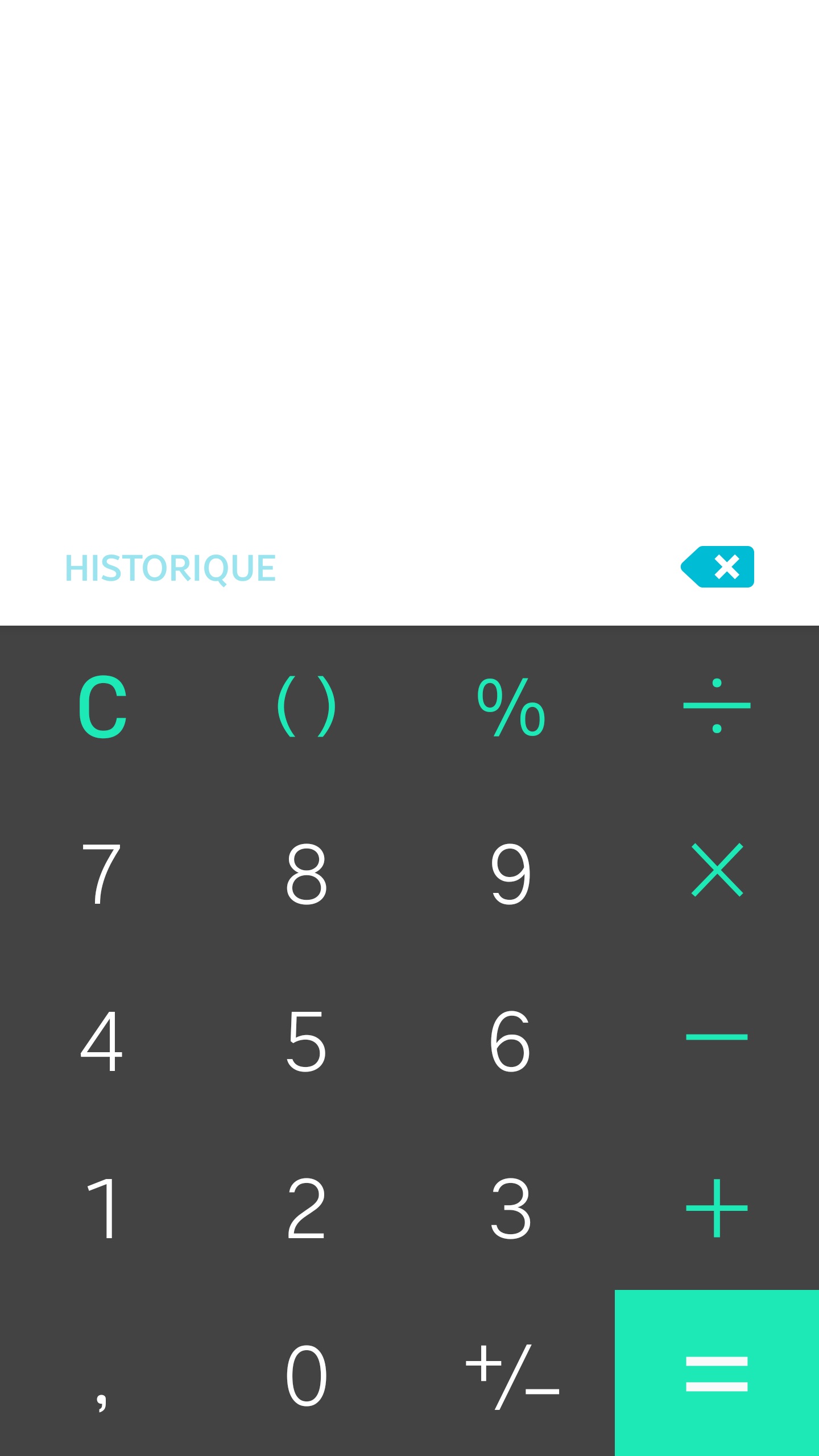819x1456 pixels.
Task: Insert a decimal comma
Action: pos(102,1376)
